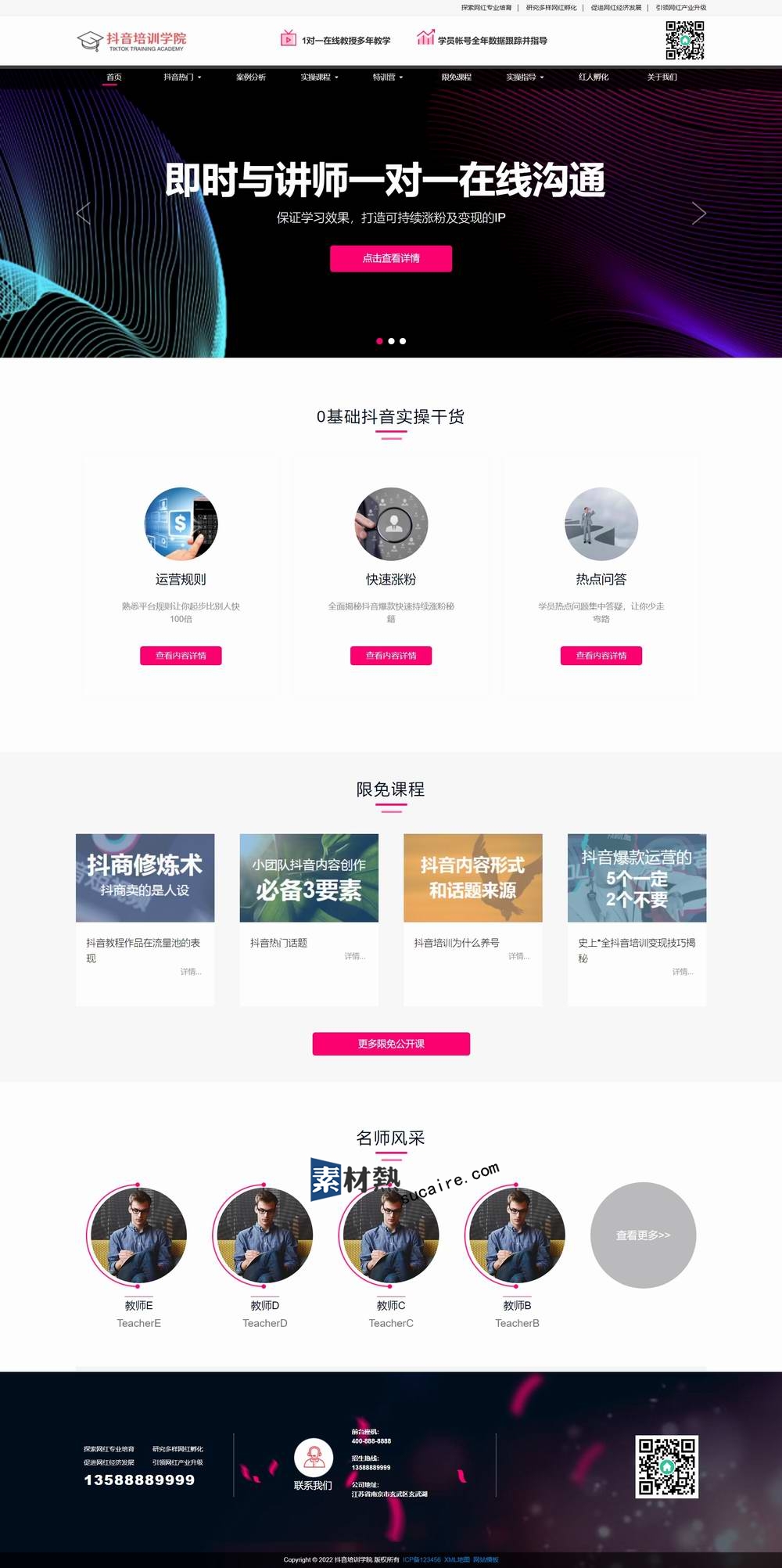Open the XML地图 footer link

457,1559
